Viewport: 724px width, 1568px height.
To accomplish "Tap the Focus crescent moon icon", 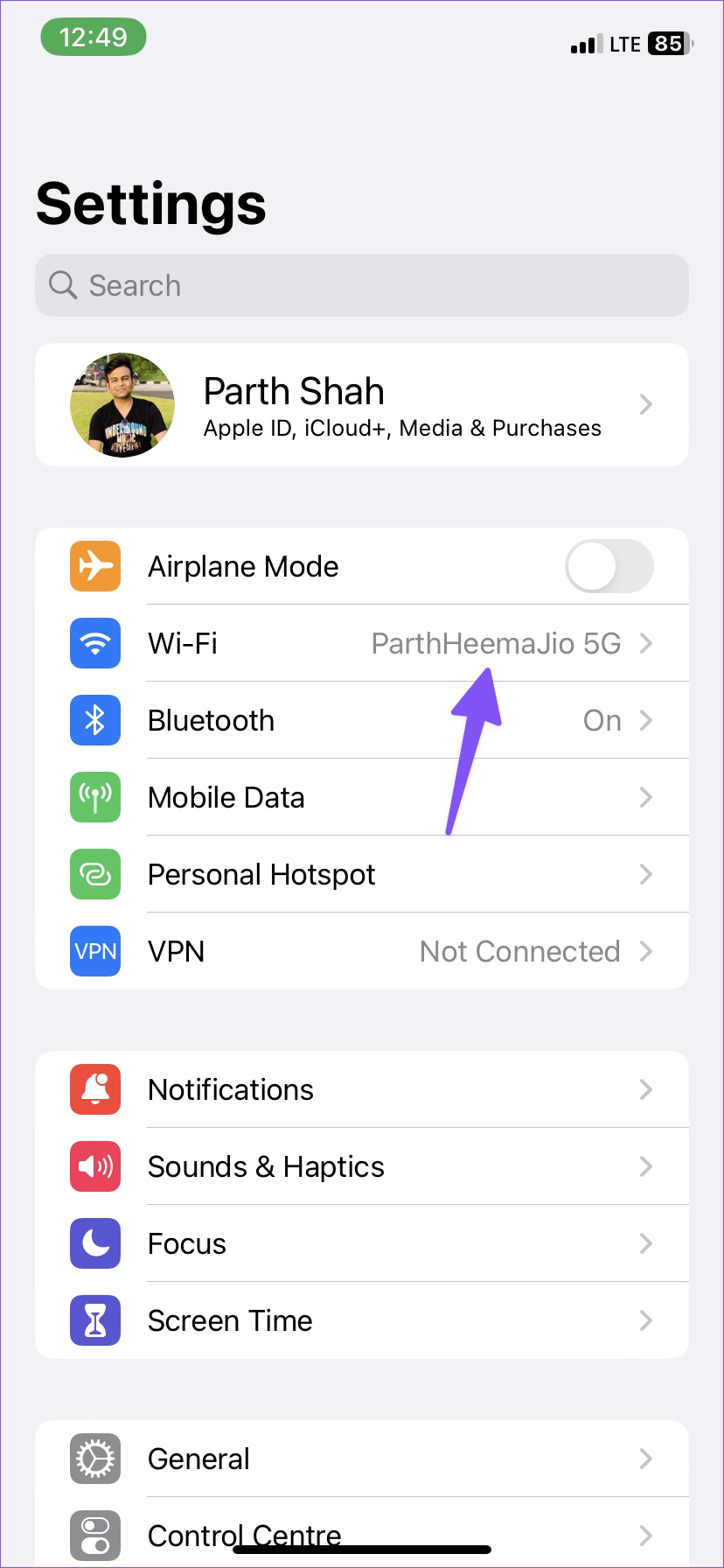I will [x=94, y=1243].
